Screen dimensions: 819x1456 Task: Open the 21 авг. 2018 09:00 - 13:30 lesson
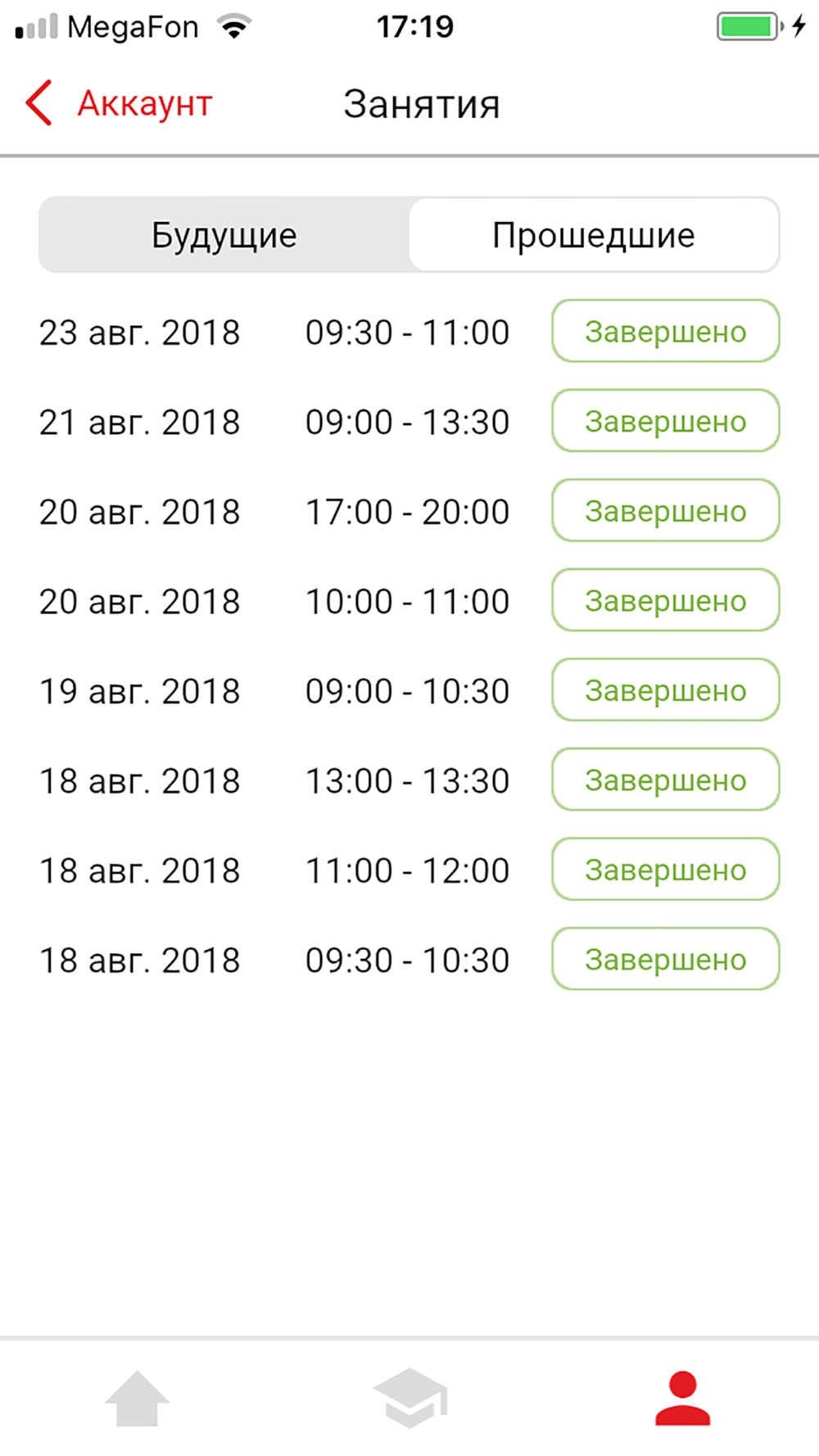click(x=409, y=421)
